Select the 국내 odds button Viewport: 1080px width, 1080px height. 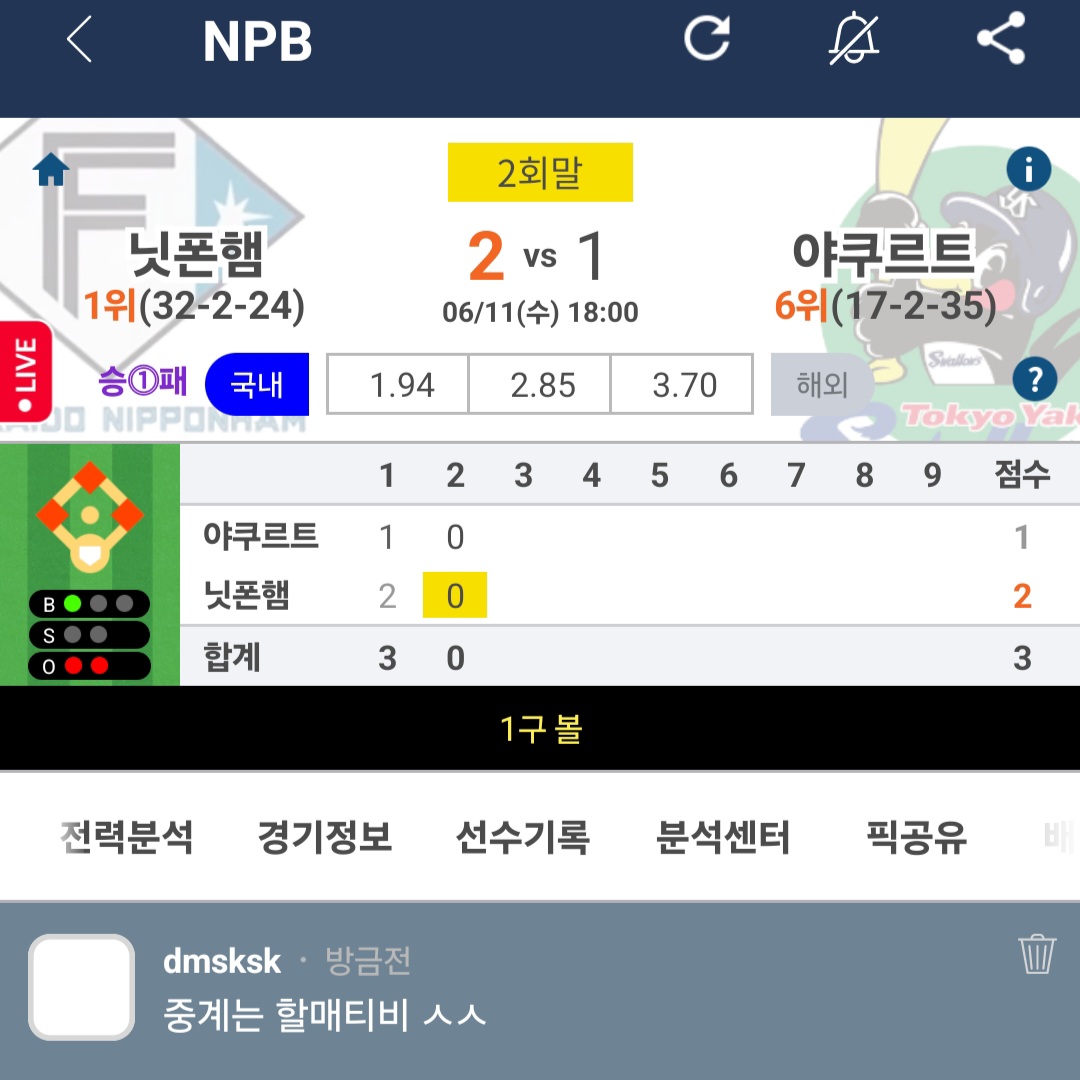[x=257, y=384]
